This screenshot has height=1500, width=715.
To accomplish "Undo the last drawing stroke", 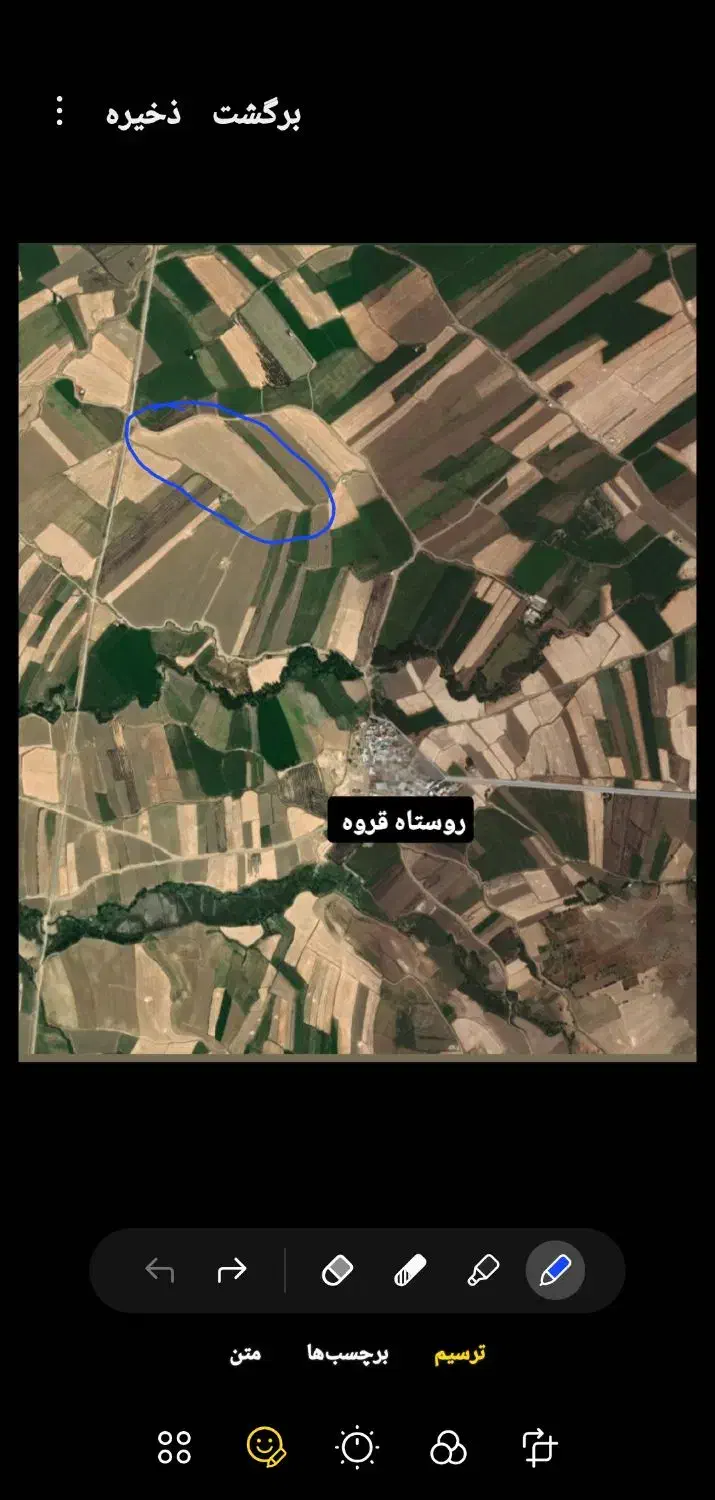I will coord(160,1270).
